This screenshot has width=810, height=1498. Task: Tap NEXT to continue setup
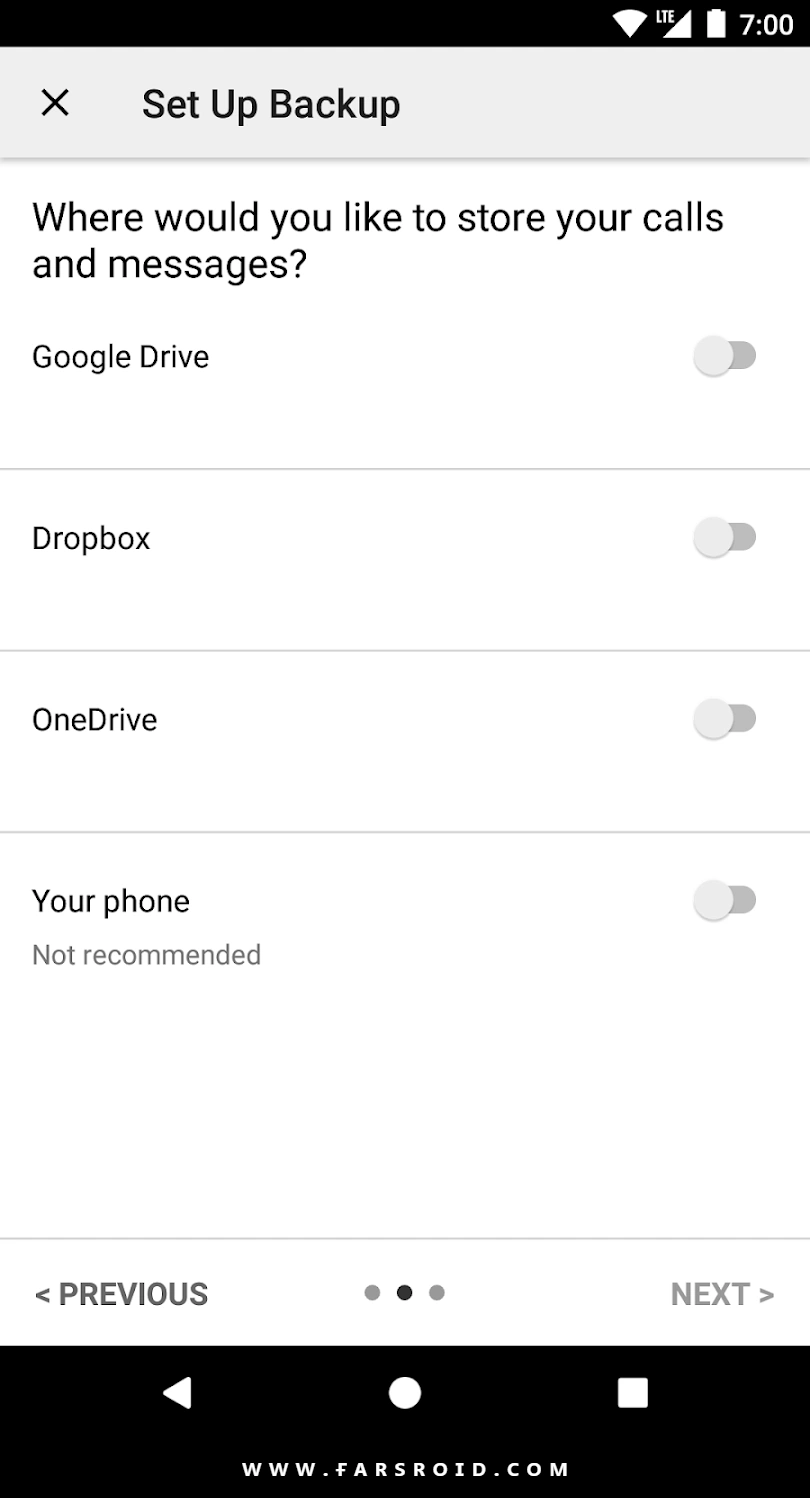click(722, 1294)
